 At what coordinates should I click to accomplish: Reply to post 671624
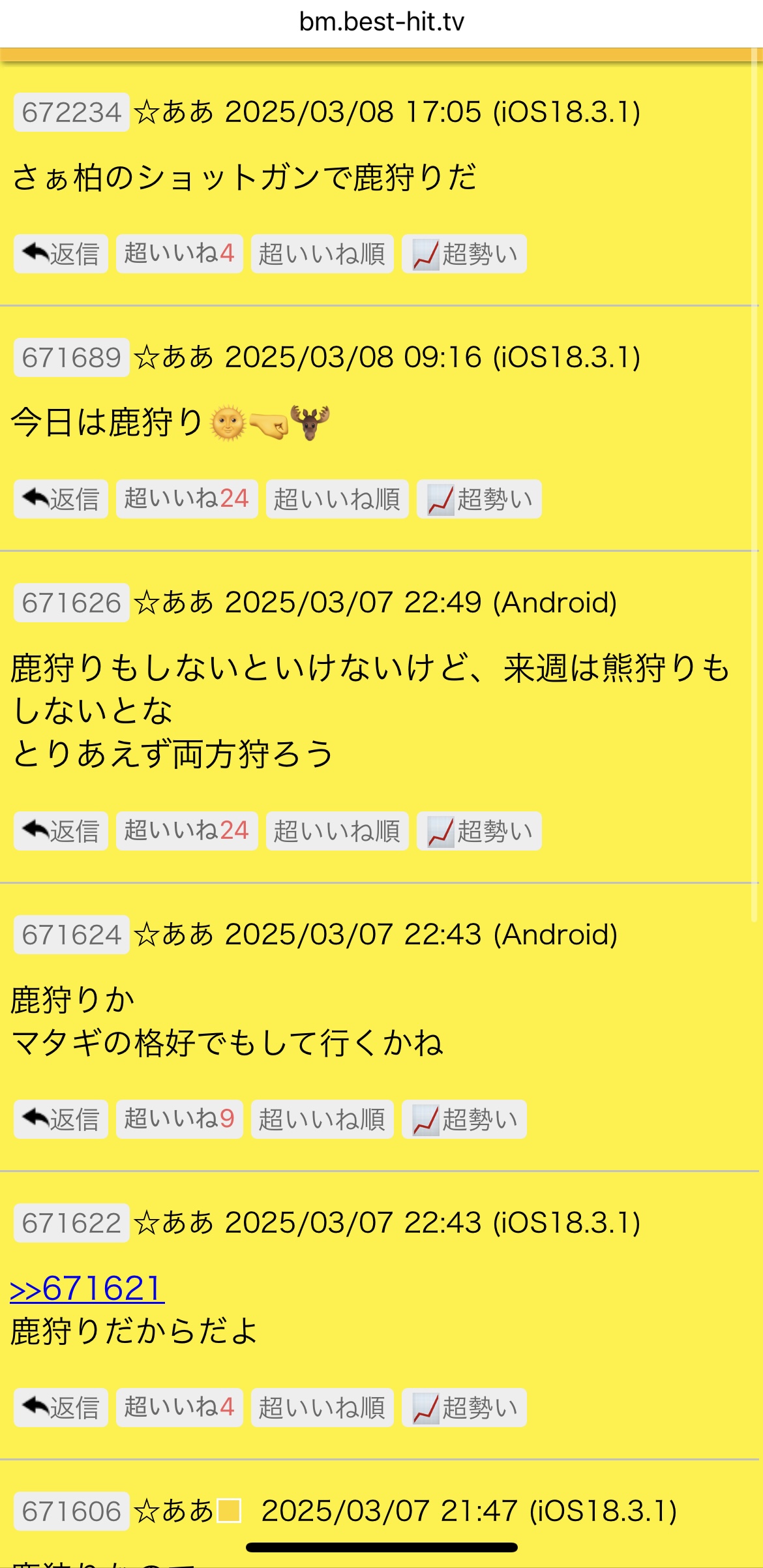click(61, 1119)
